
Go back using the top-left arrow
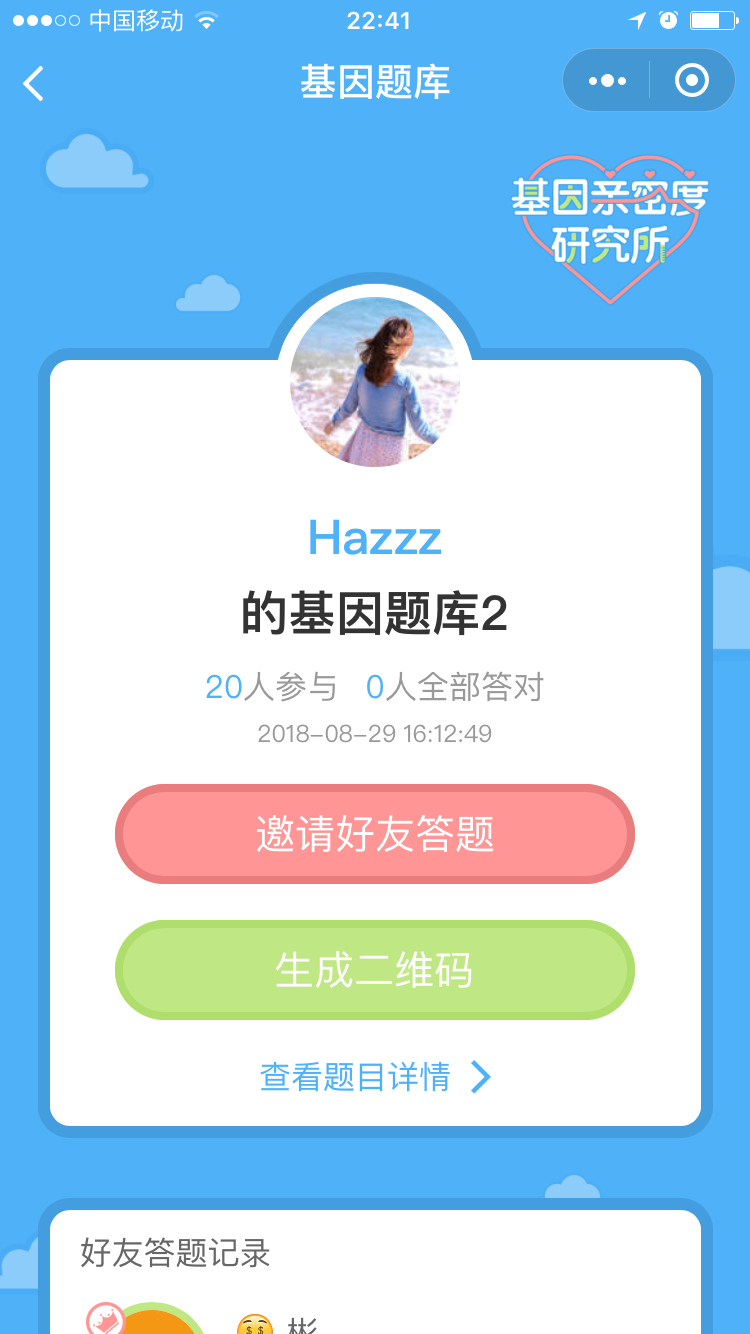[x=34, y=83]
